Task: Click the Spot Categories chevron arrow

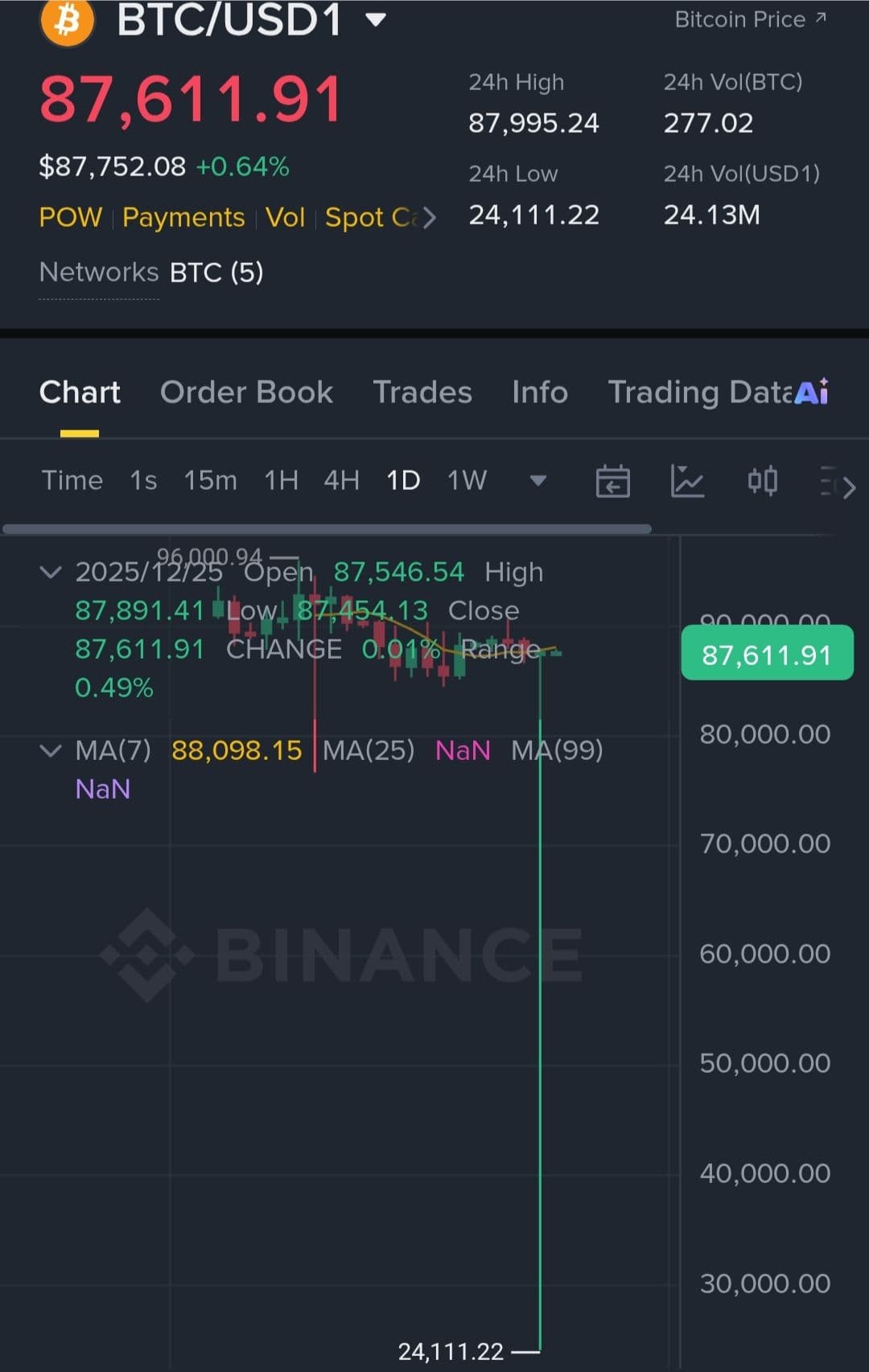Action: (x=431, y=217)
